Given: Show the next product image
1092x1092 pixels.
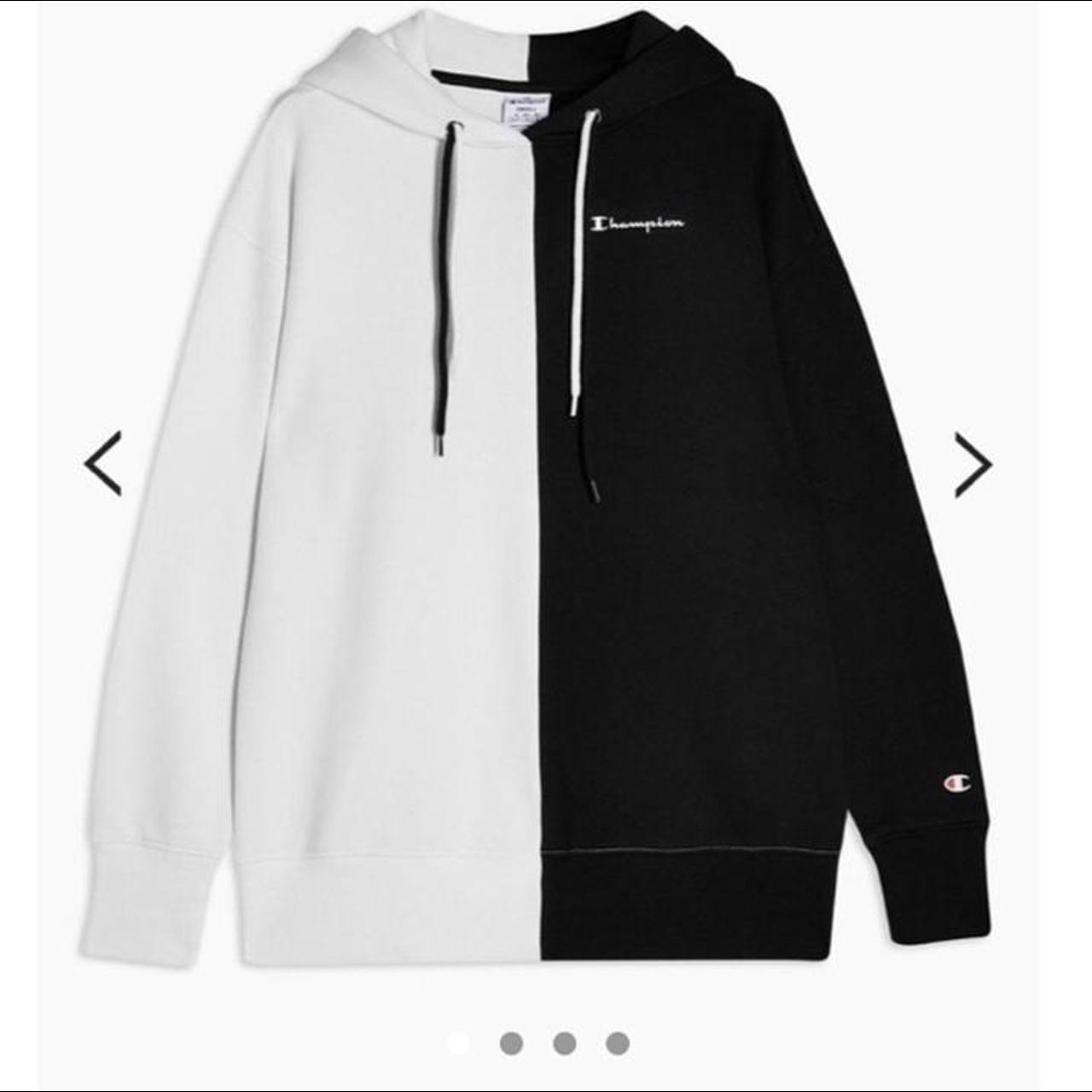Looking at the screenshot, I should [973, 463].
